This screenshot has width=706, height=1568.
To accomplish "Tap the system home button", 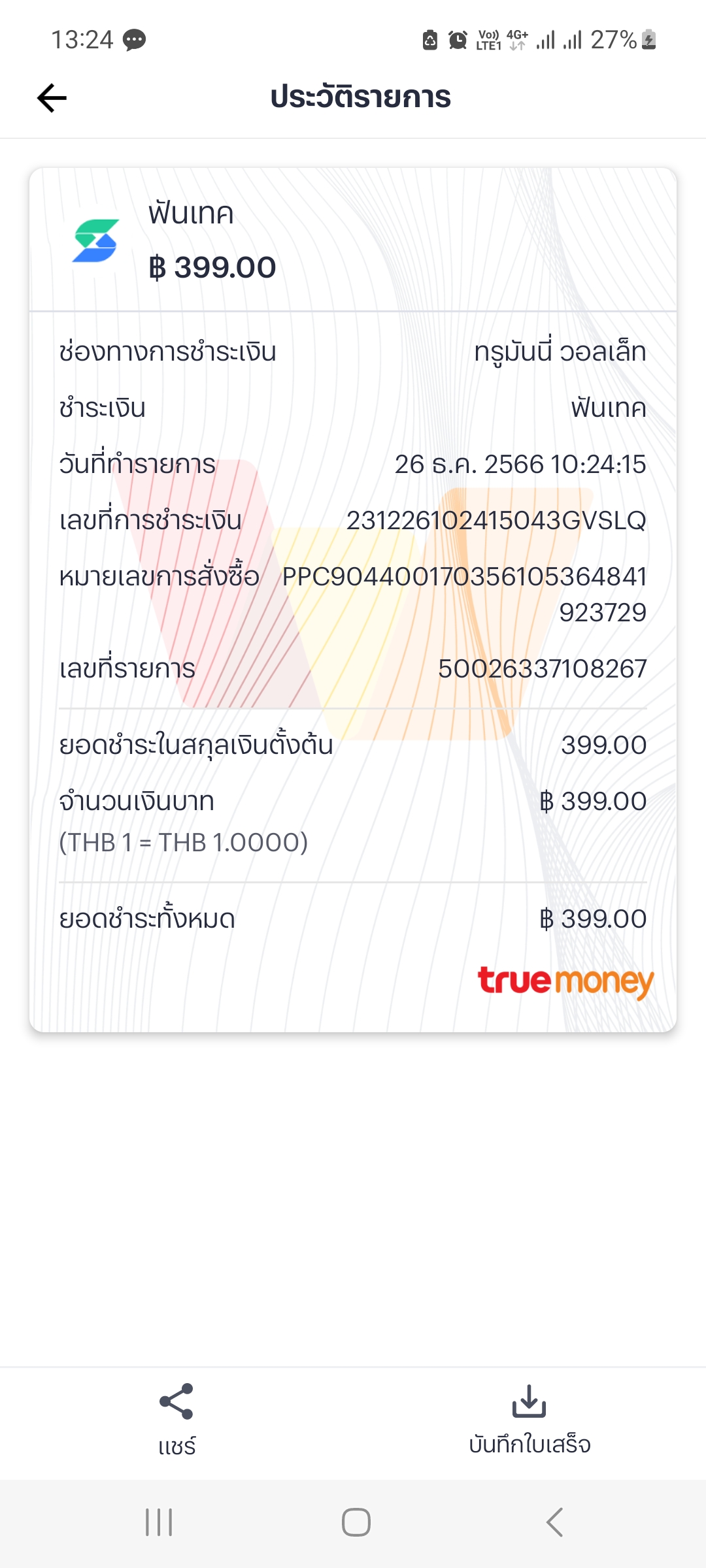I will [356, 1522].
